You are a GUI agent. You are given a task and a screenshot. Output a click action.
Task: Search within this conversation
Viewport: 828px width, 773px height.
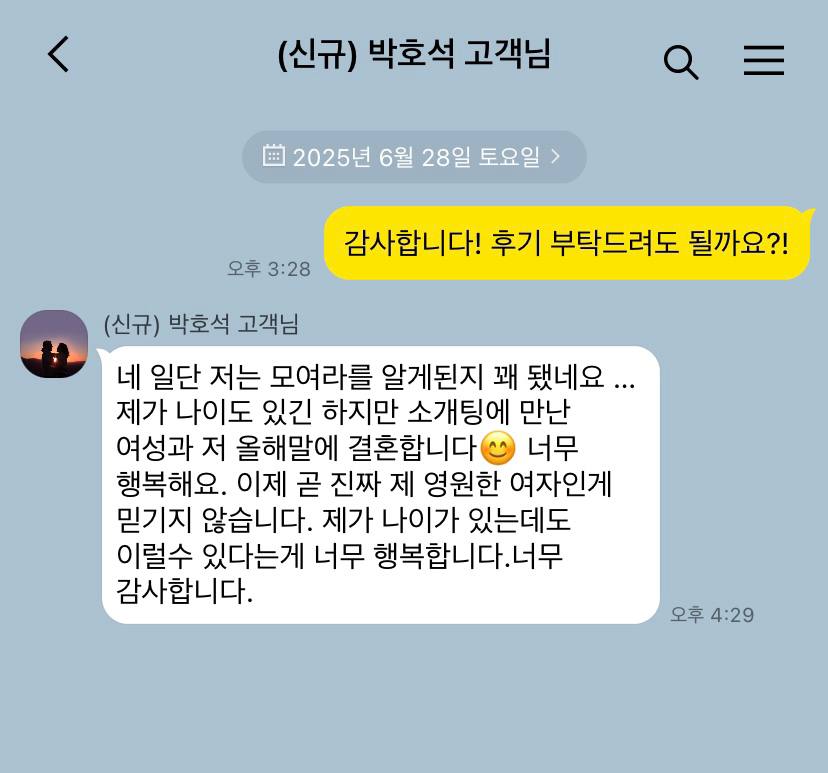point(680,62)
